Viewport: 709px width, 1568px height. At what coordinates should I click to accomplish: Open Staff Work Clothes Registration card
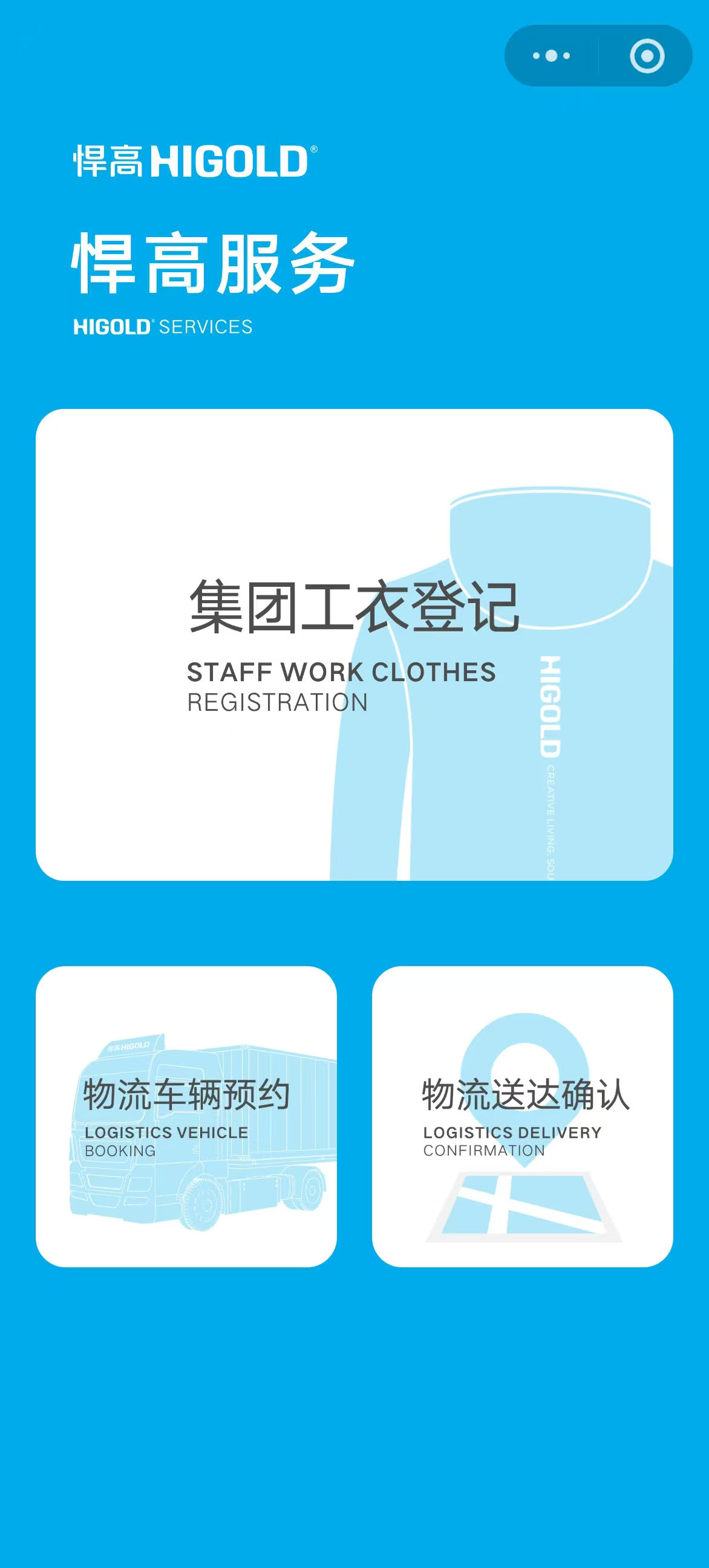(354, 645)
